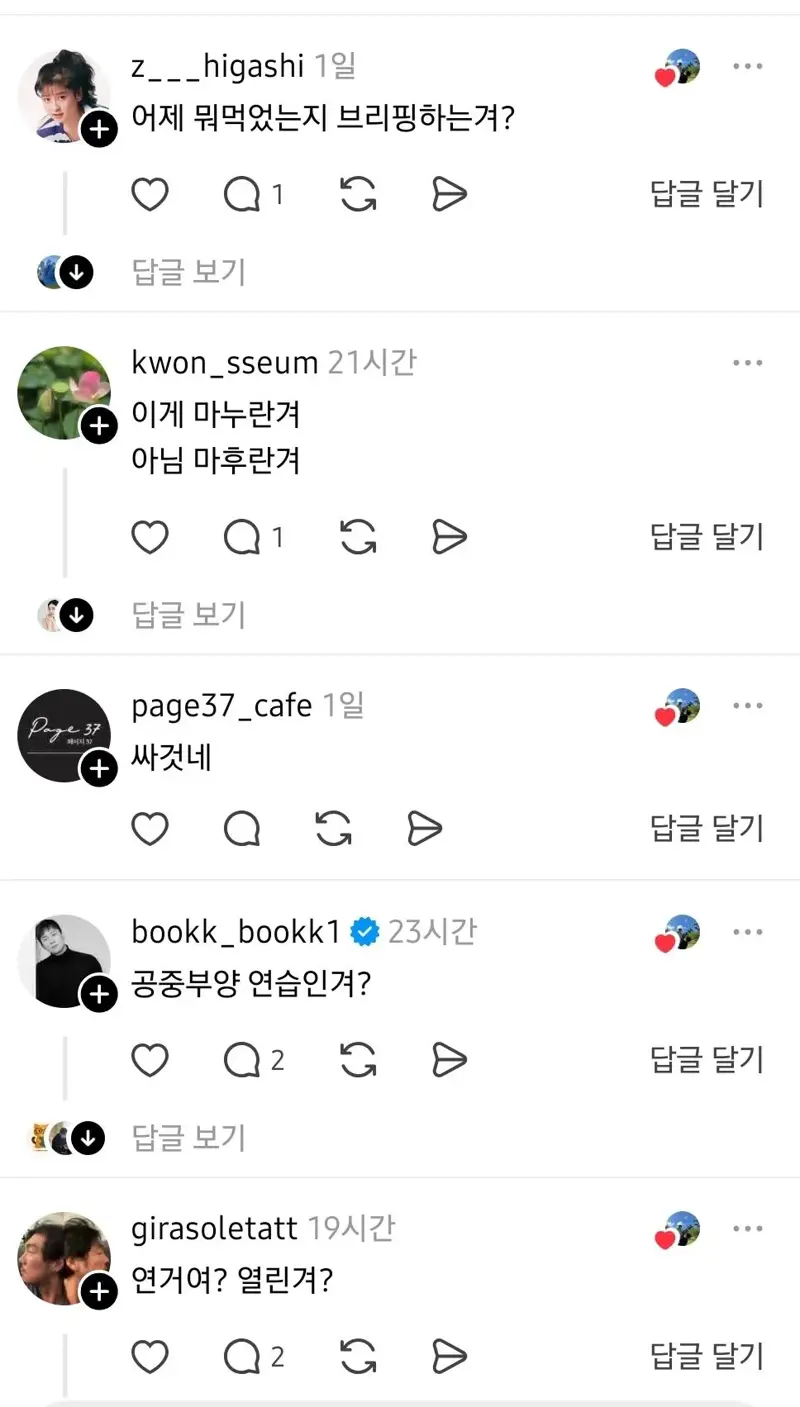Open bookk_bookk1's profile name
800x1407 pixels.
click(236, 932)
